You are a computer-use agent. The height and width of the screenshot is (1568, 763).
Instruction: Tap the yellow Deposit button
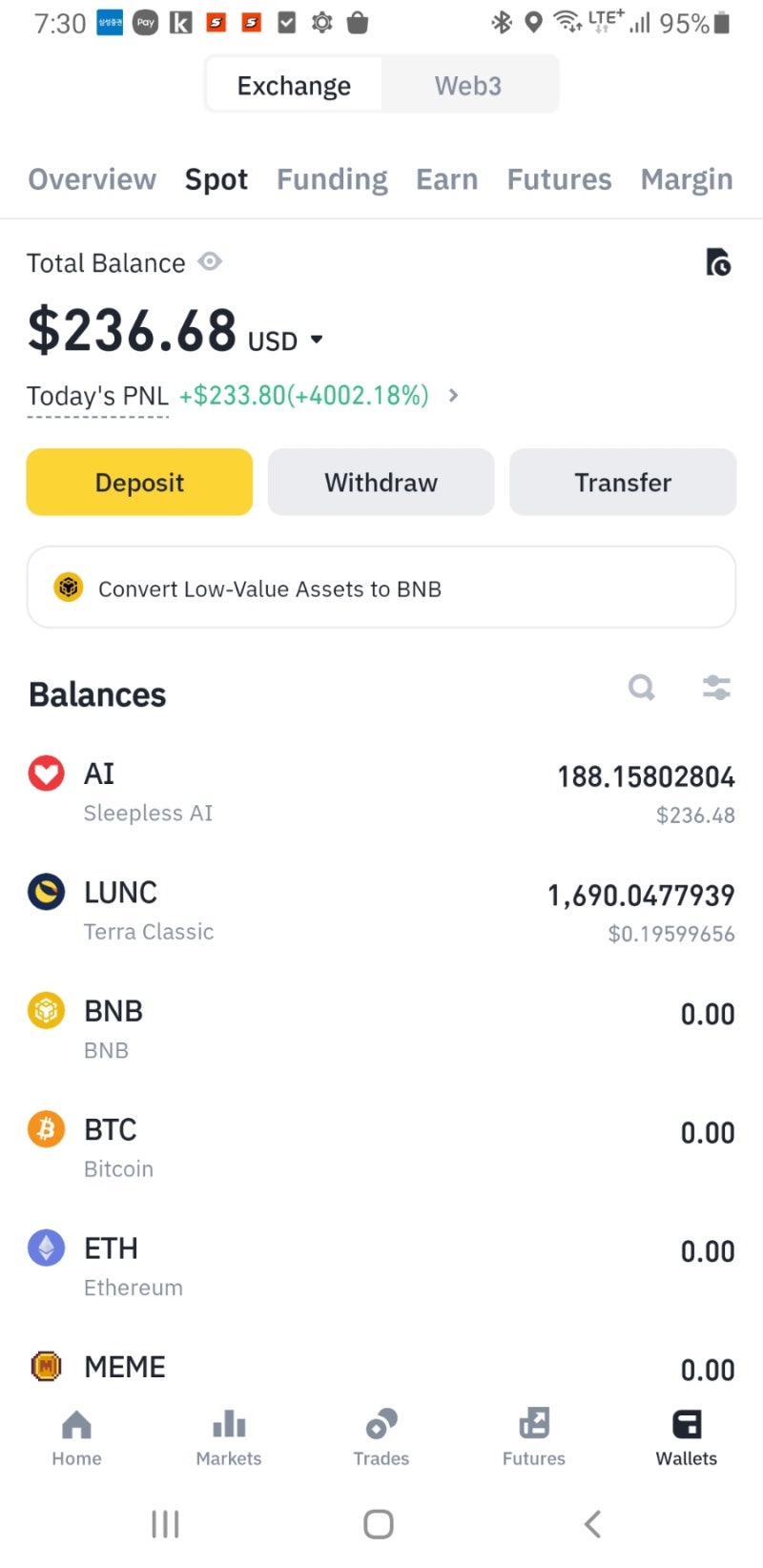(x=139, y=483)
